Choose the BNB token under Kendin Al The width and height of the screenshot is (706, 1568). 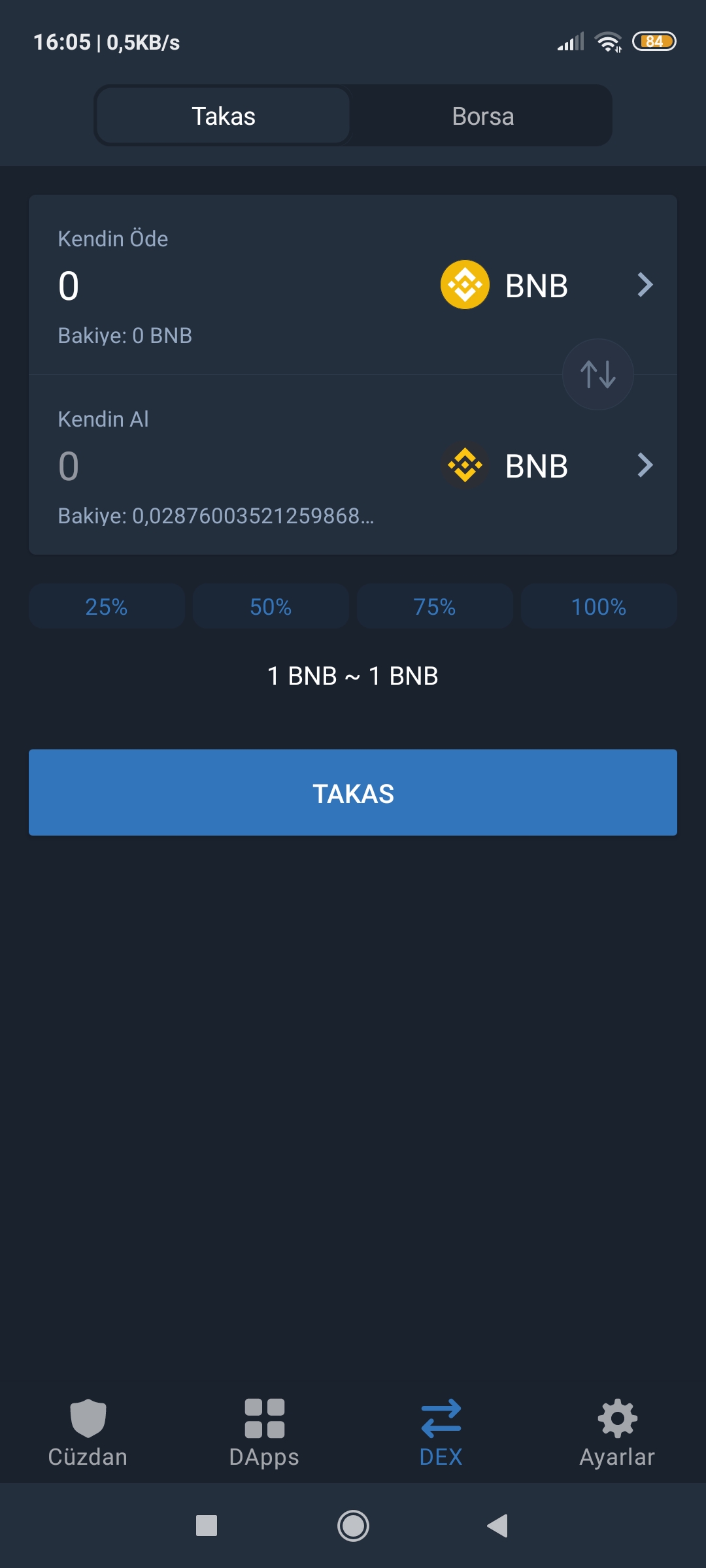[x=548, y=466]
